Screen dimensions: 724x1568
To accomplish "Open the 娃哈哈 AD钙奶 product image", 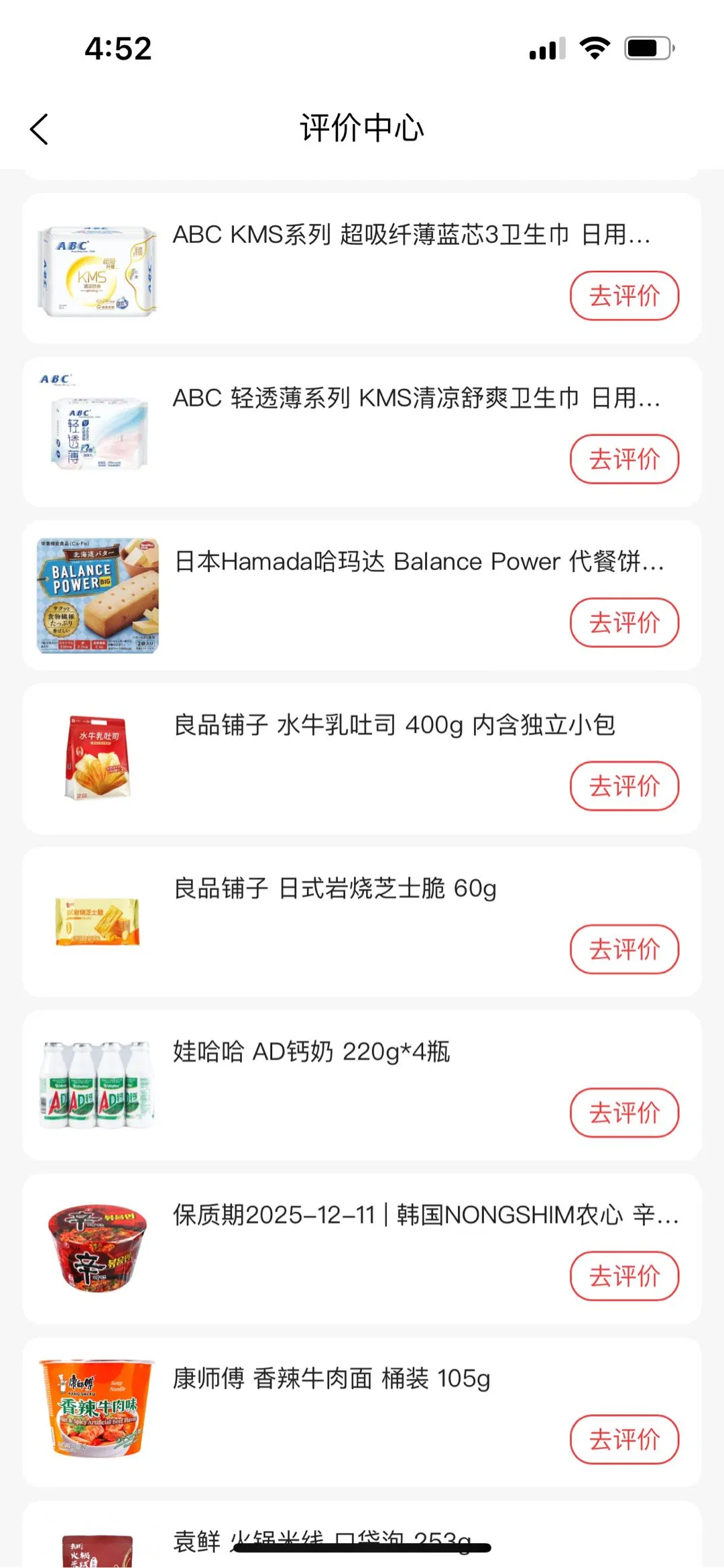I will pos(98,1085).
